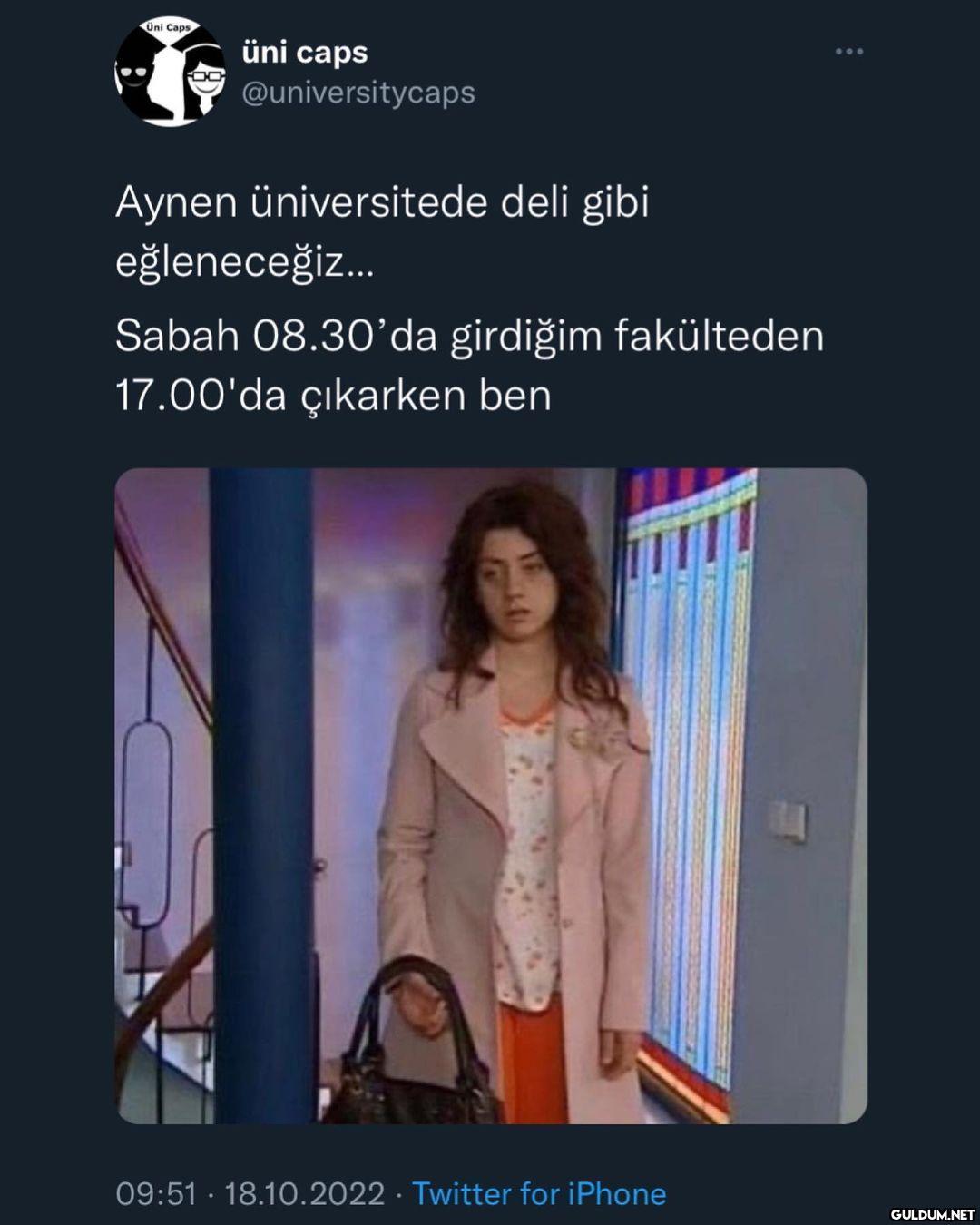Open the üni caps profile avatar

pos(170,73)
